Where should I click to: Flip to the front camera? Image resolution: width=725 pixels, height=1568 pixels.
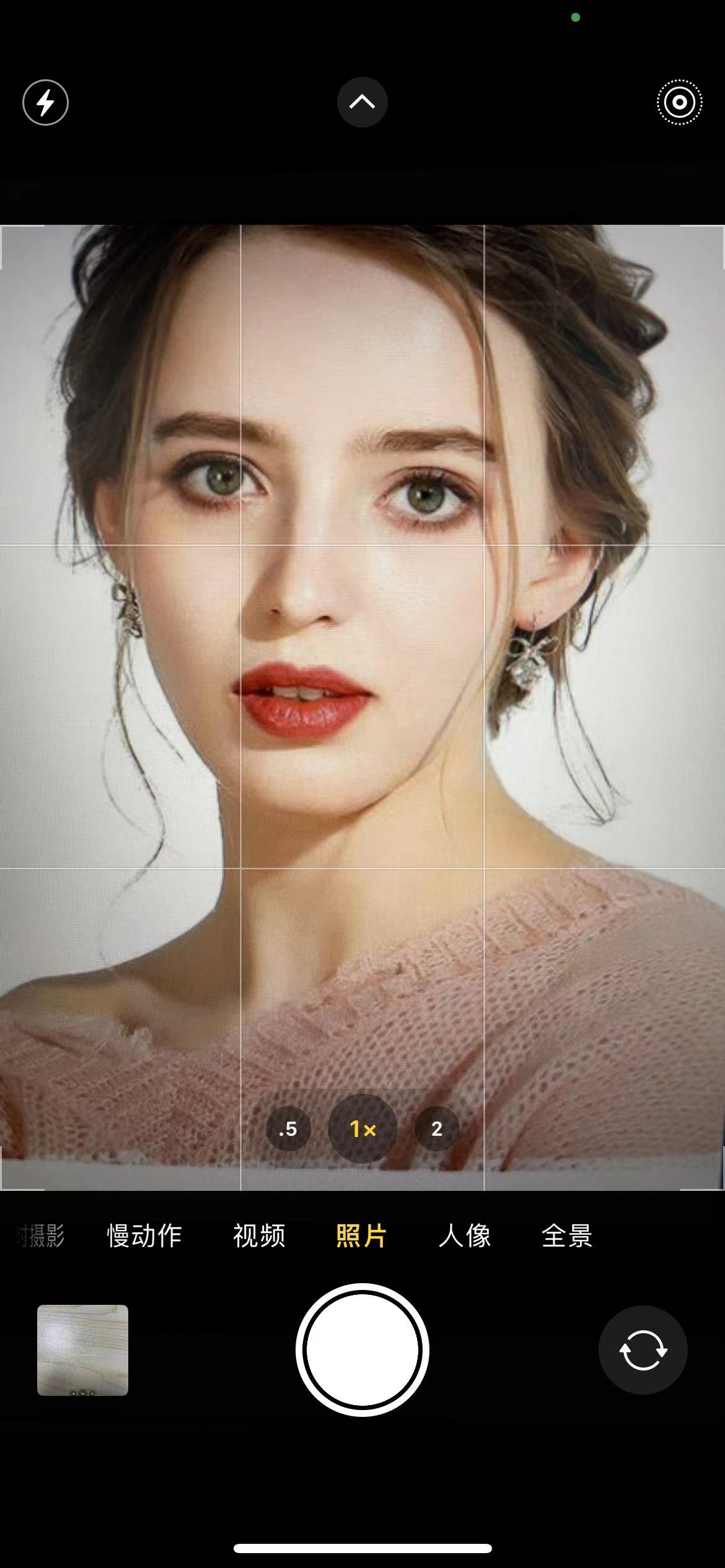643,1350
